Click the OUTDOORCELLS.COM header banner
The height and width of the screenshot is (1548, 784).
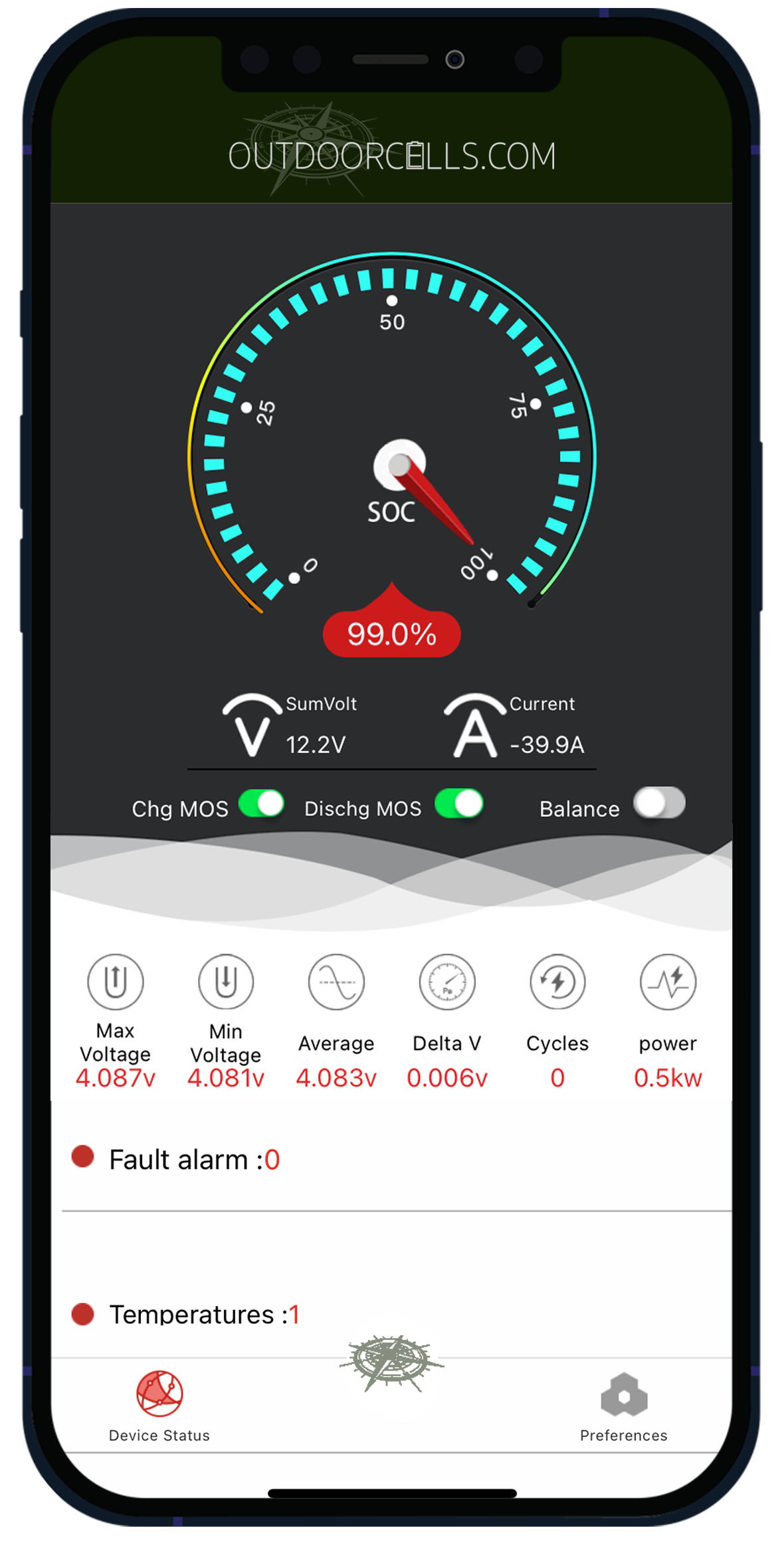click(392, 157)
